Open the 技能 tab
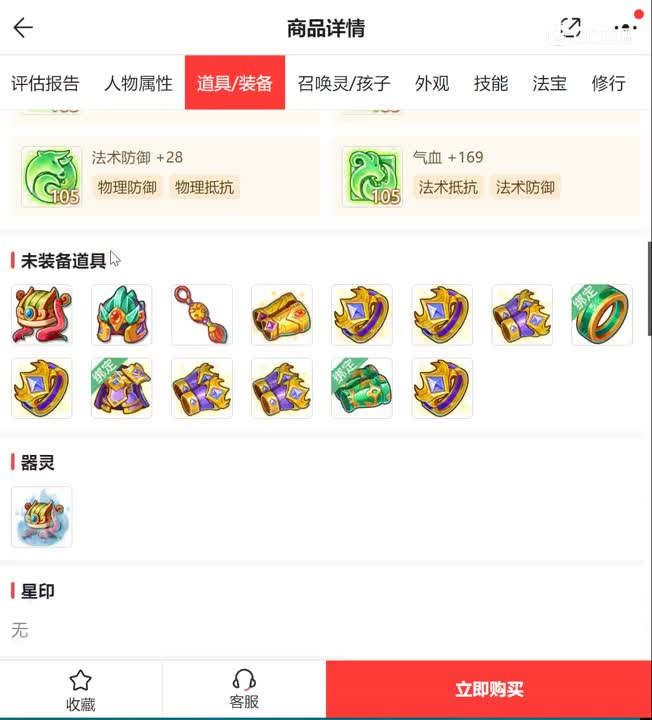Image resolution: width=652 pixels, height=720 pixels. [491, 83]
